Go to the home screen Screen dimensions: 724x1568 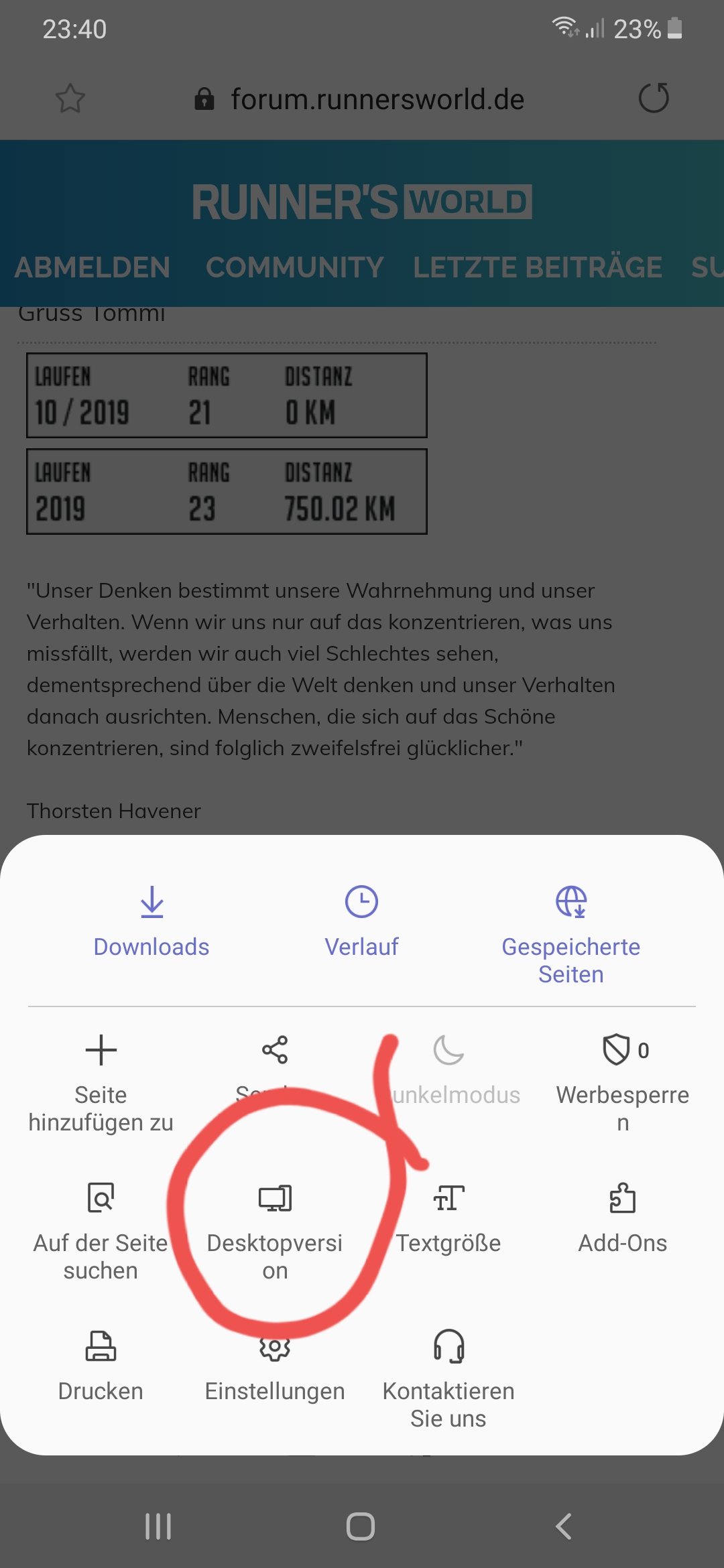361,1526
